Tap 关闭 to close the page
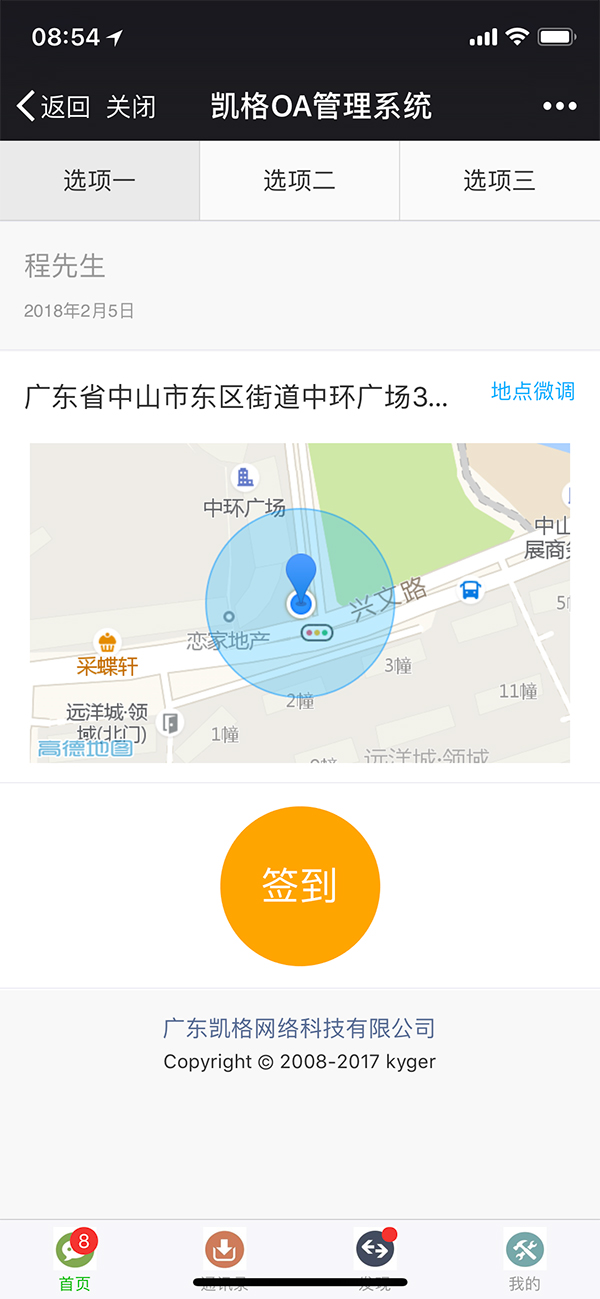This screenshot has width=600, height=1299. [131, 106]
